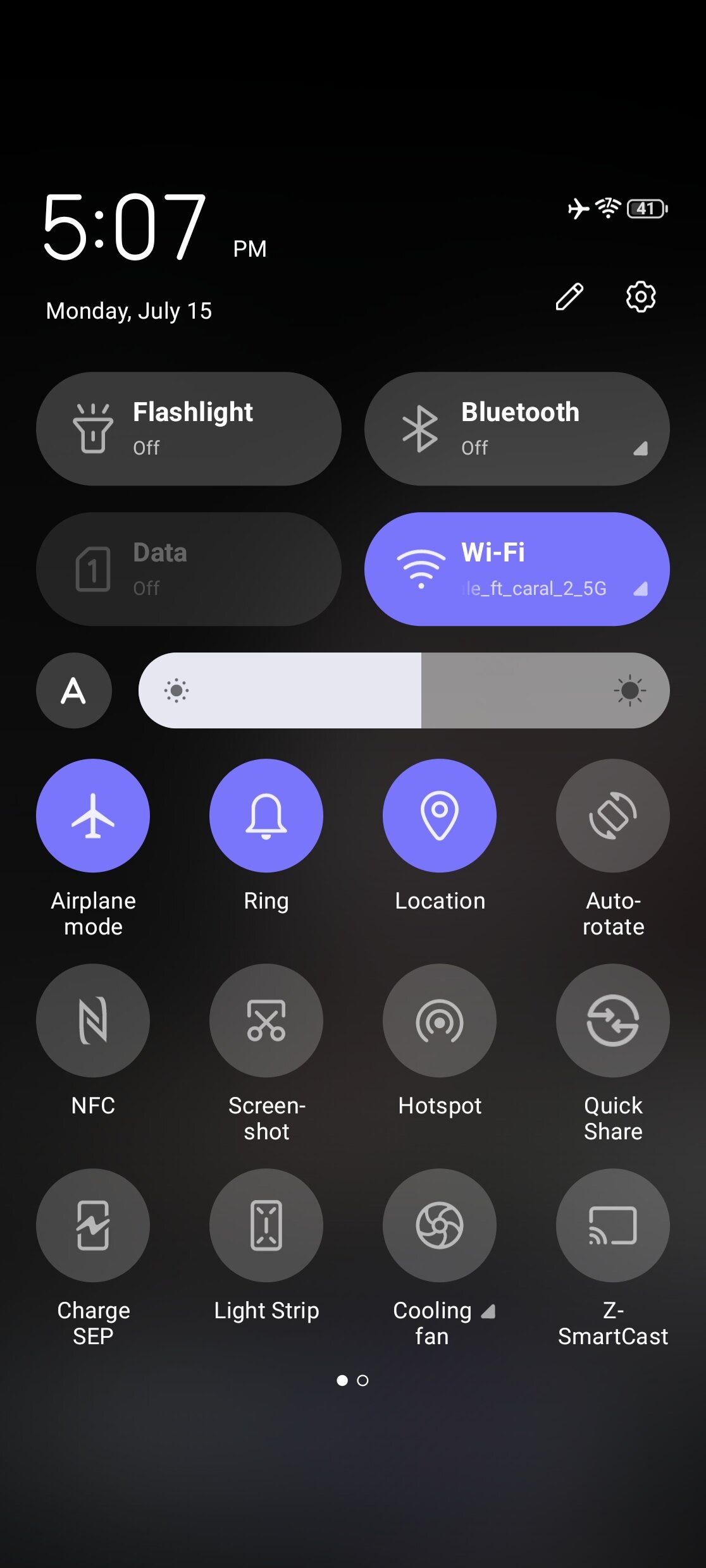Viewport: 706px width, 1568px height.
Task: Turn off the Wi-Fi tile
Action: [517, 569]
